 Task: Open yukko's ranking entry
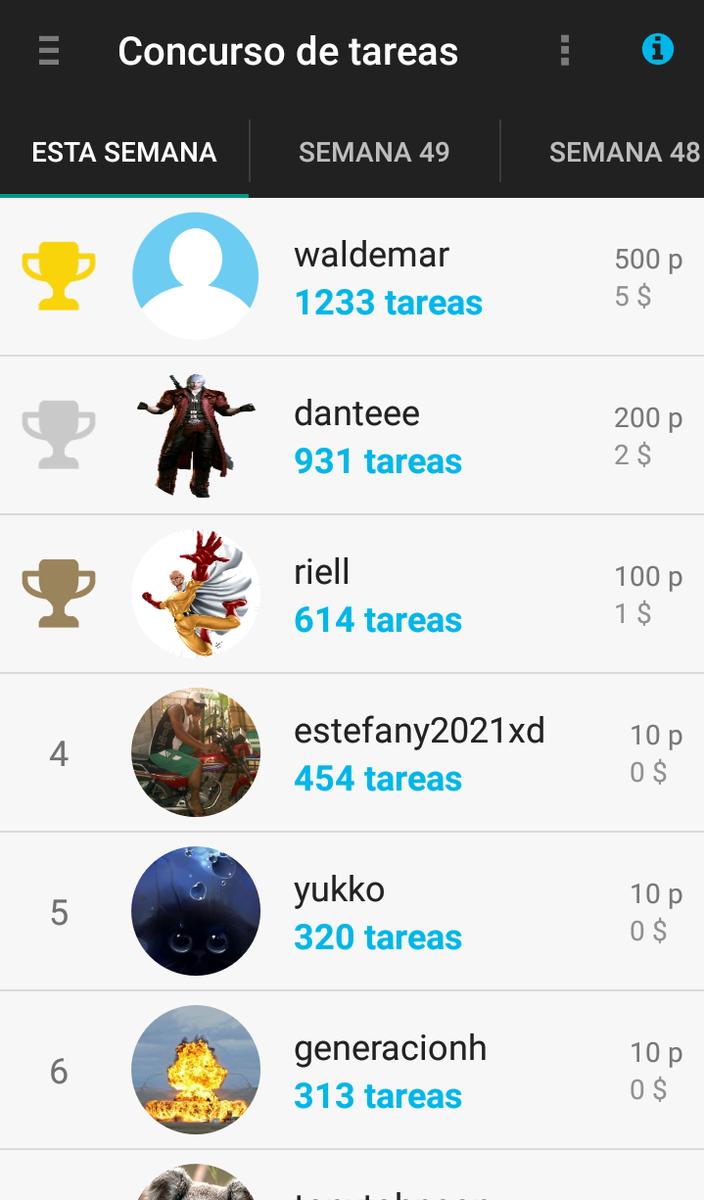click(352, 911)
